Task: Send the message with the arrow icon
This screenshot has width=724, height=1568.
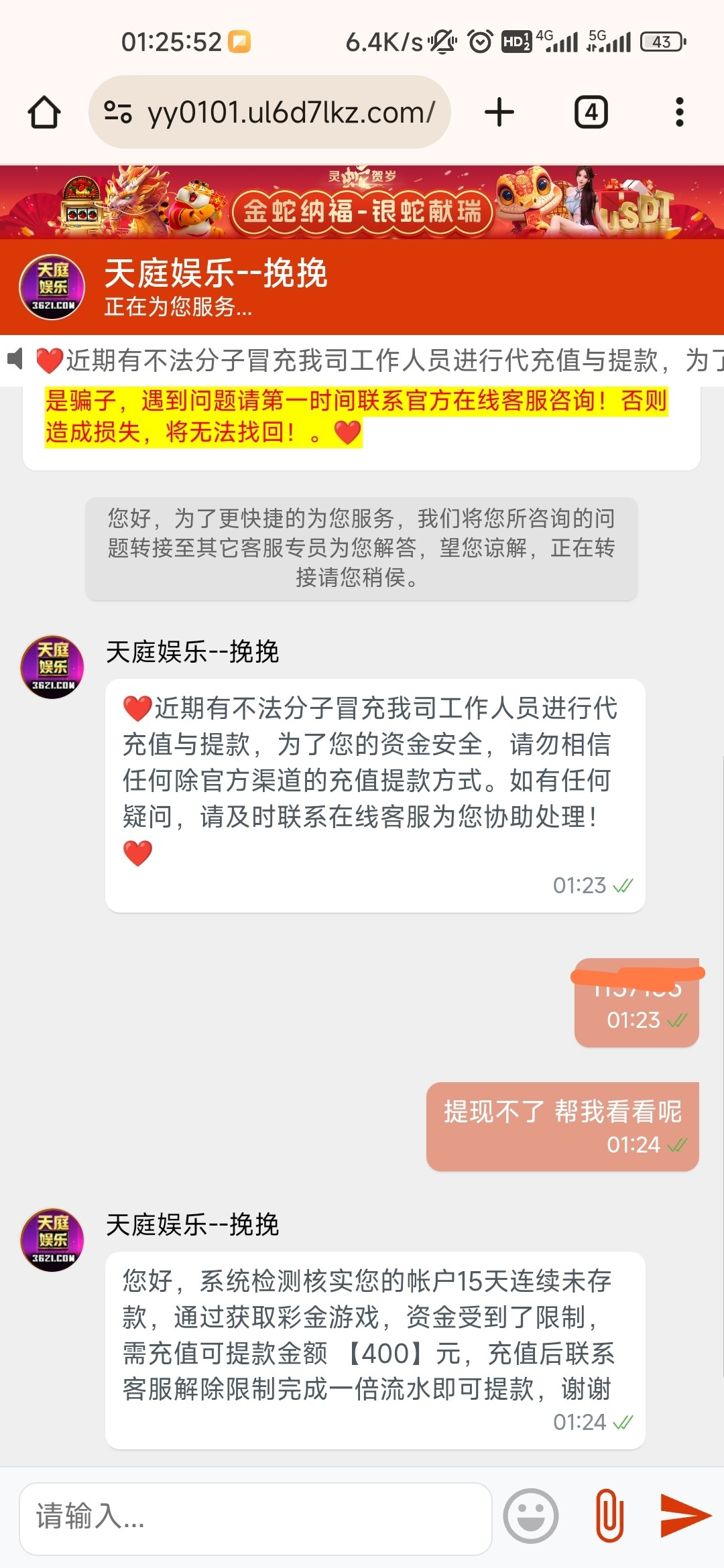Action: [685, 1516]
